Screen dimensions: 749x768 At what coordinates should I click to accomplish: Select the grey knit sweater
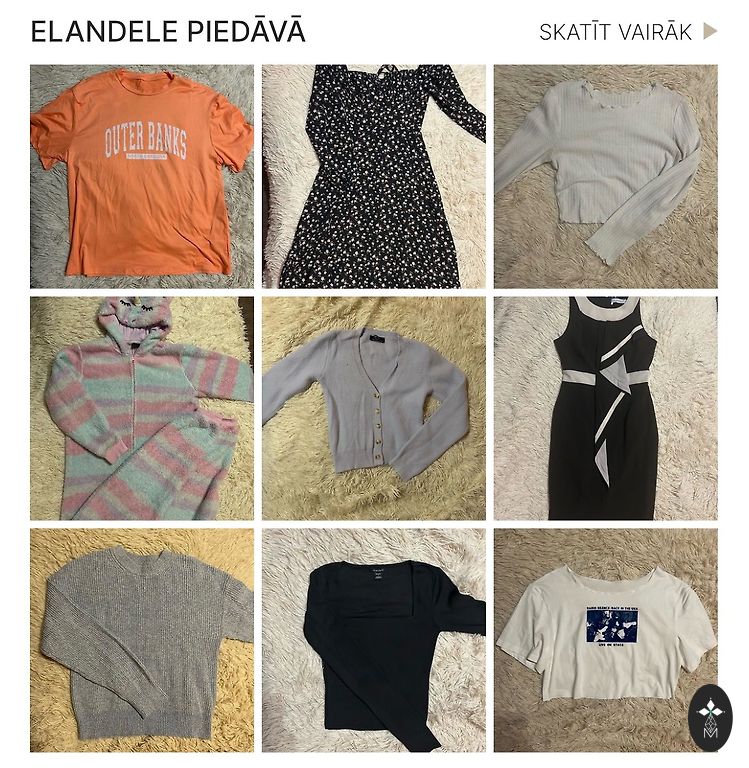141,640
